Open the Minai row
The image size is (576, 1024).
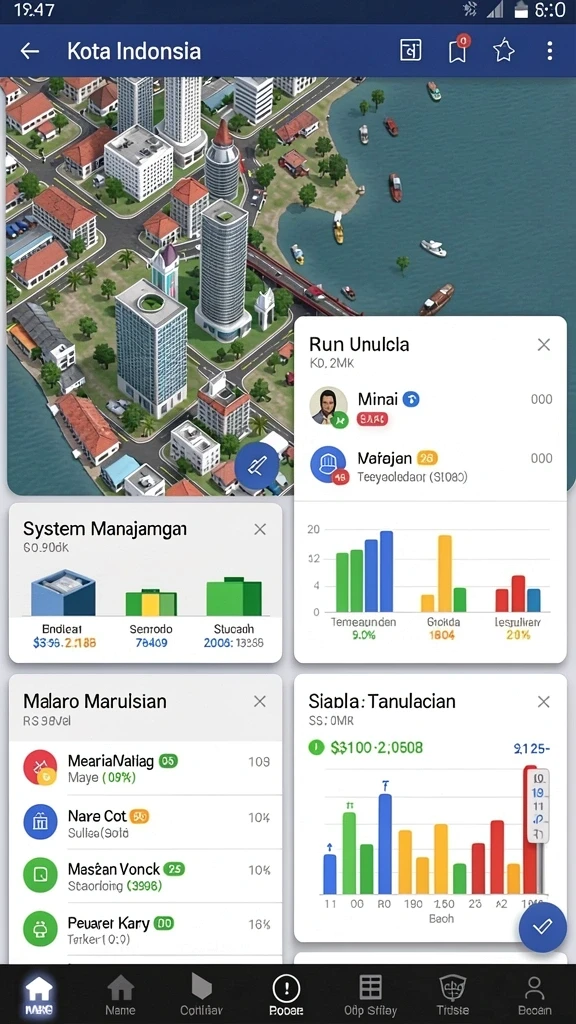(430, 407)
